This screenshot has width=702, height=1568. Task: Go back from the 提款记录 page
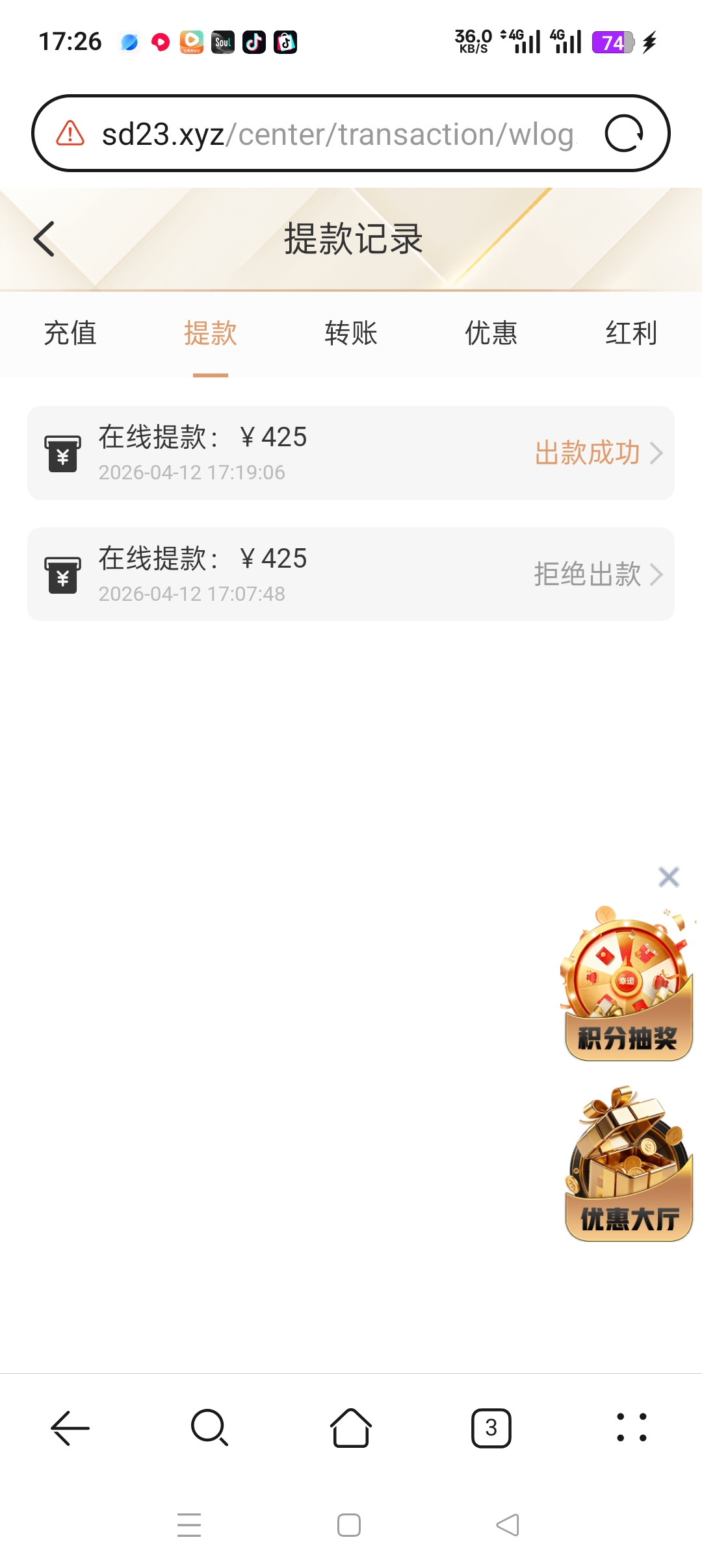pos(44,239)
